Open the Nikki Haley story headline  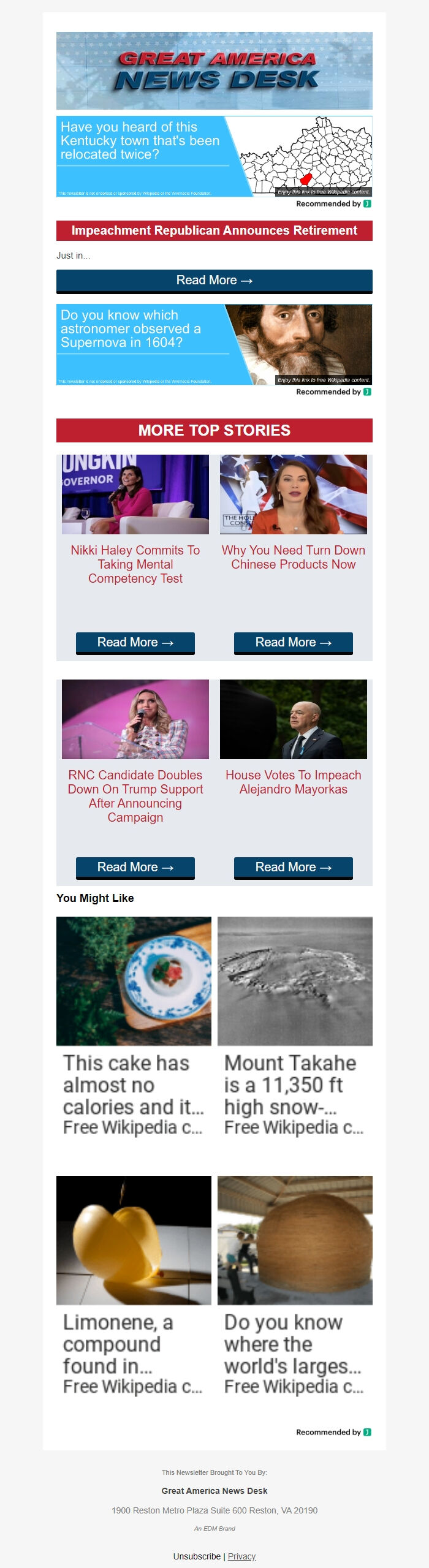(x=135, y=564)
